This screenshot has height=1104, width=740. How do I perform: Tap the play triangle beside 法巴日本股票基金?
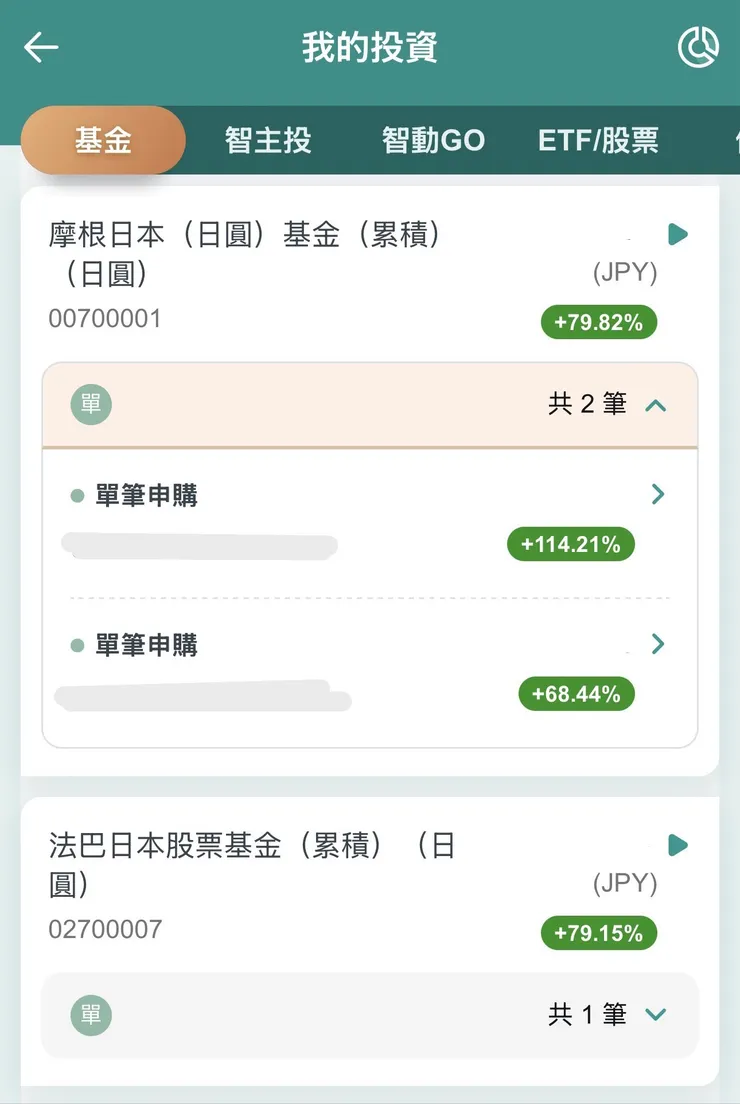[x=679, y=845]
